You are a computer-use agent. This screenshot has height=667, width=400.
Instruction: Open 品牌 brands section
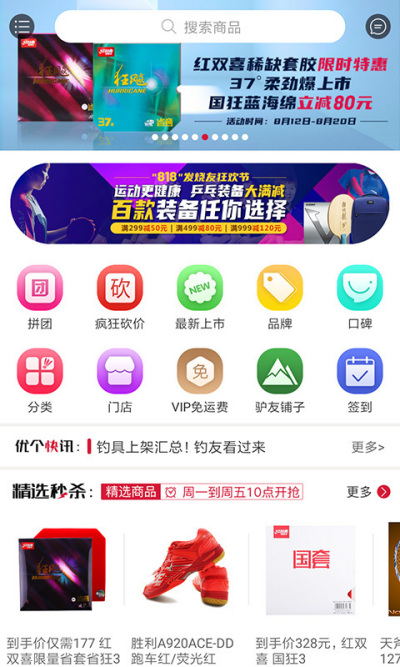coord(280,297)
